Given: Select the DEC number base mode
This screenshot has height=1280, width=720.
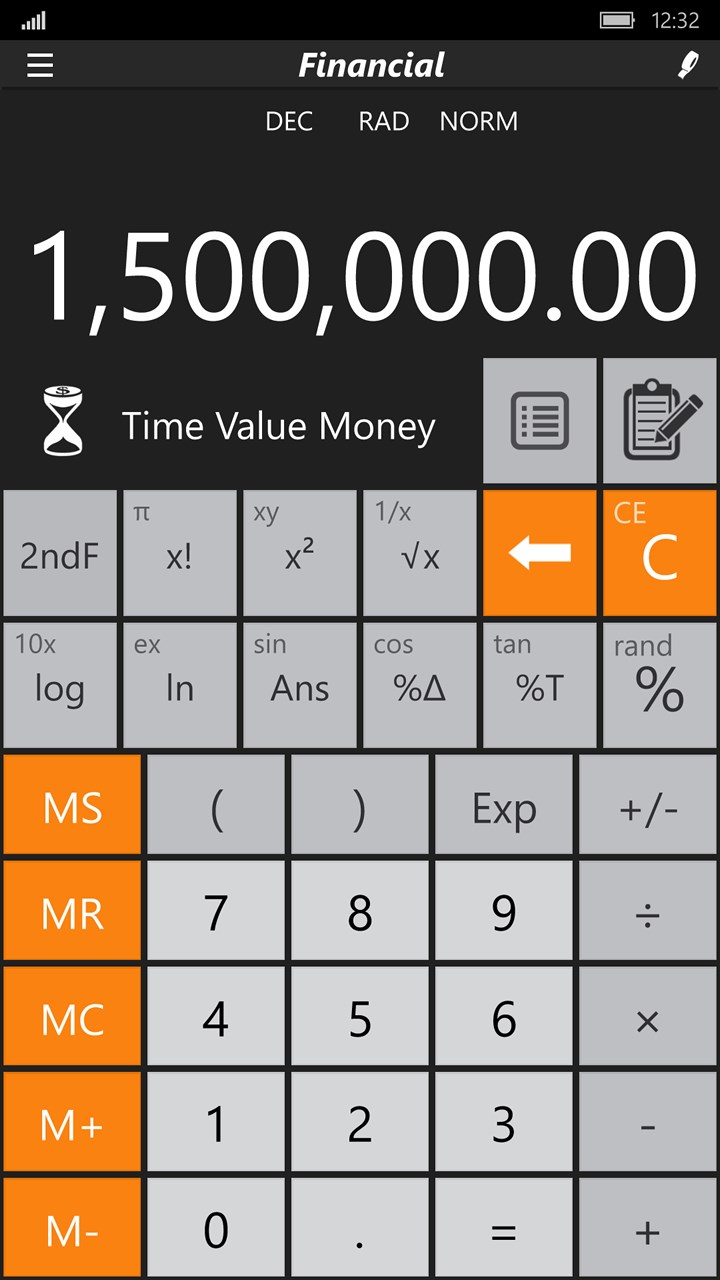Looking at the screenshot, I should [x=289, y=121].
